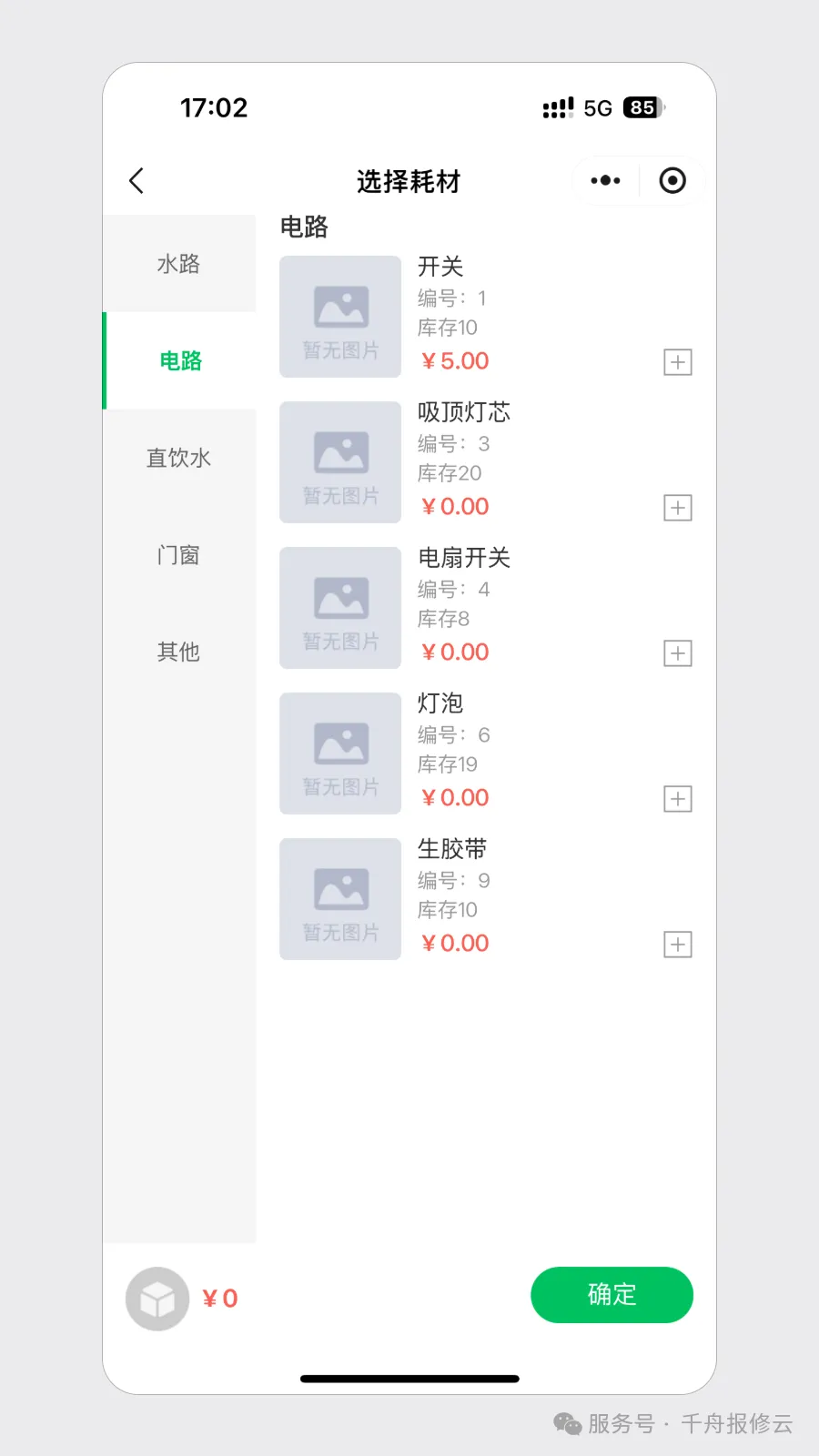The height and width of the screenshot is (1456, 819).
Task: Select the 电扇开关 item name
Action: click(x=463, y=558)
